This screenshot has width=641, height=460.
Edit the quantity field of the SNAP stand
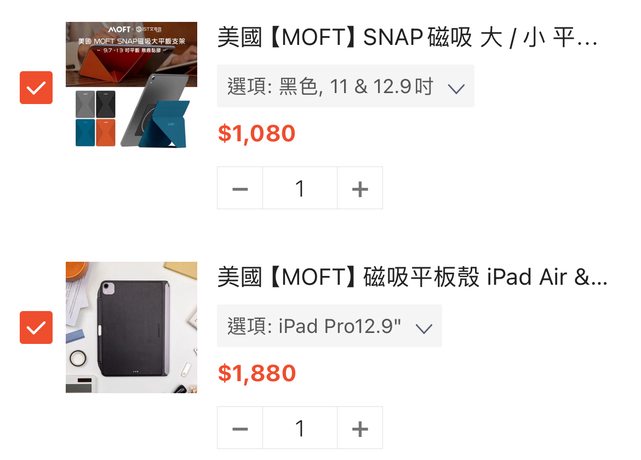300,188
